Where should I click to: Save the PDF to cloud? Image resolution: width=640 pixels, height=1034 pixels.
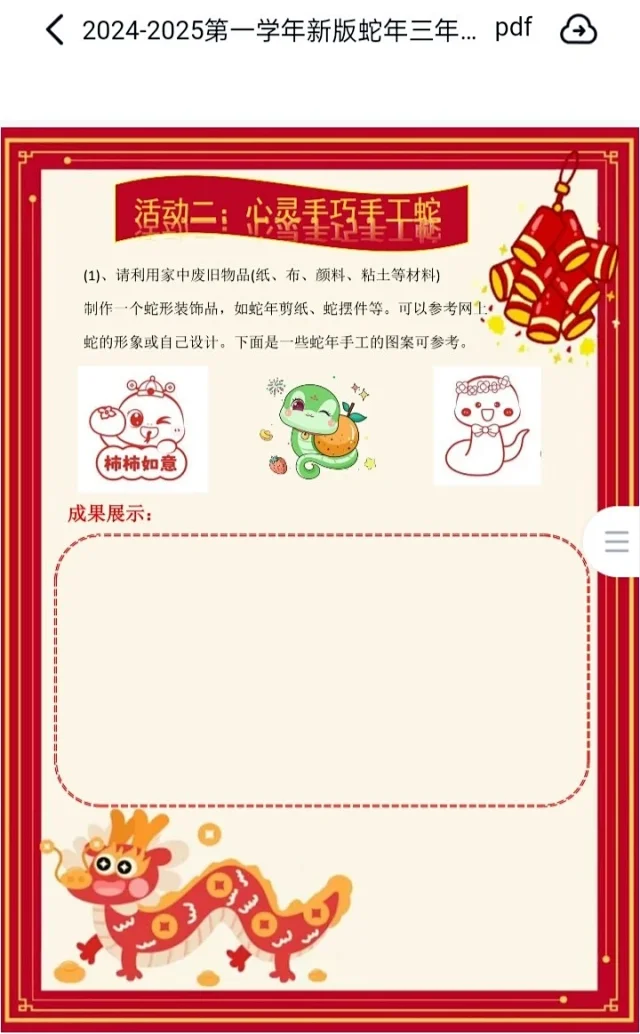pyautogui.click(x=578, y=30)
